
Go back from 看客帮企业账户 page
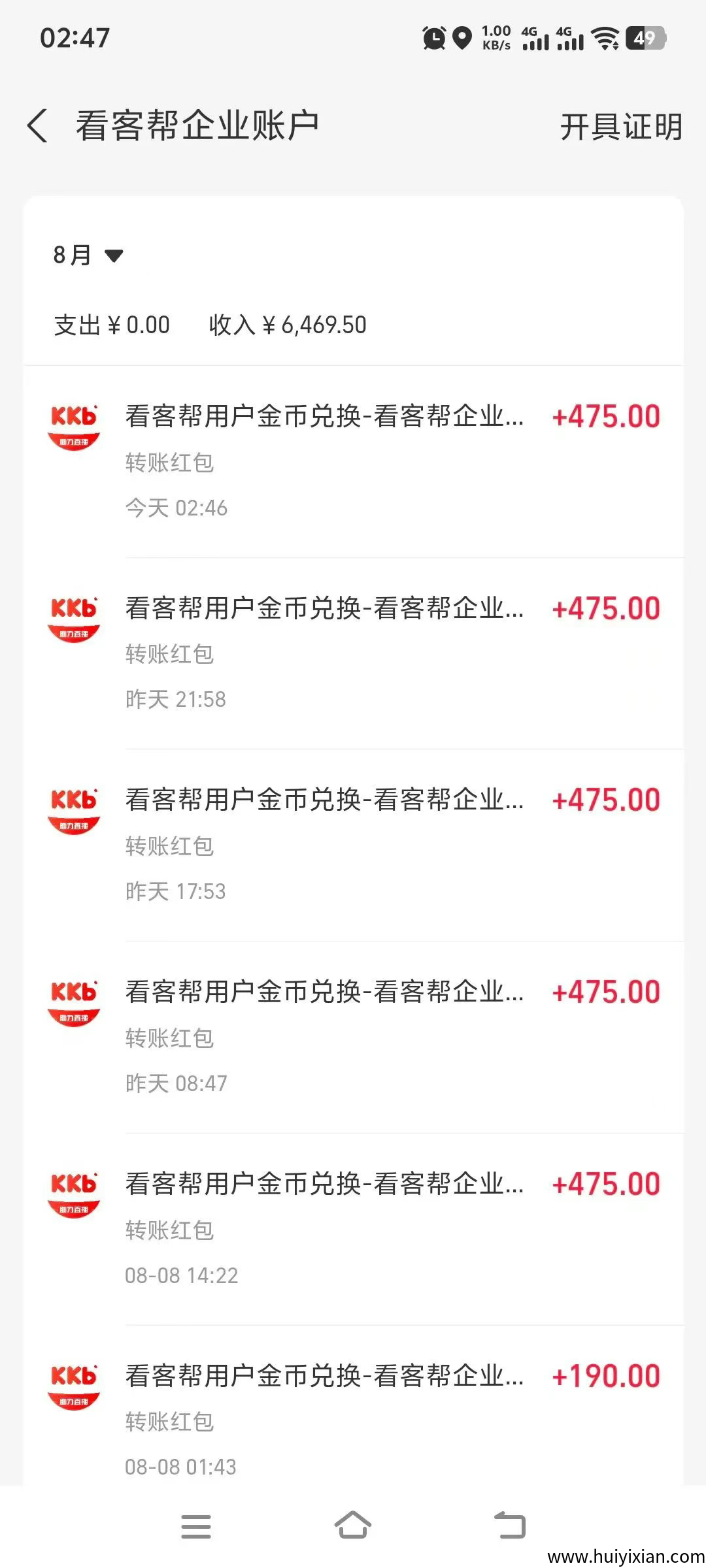coord(38,125)
